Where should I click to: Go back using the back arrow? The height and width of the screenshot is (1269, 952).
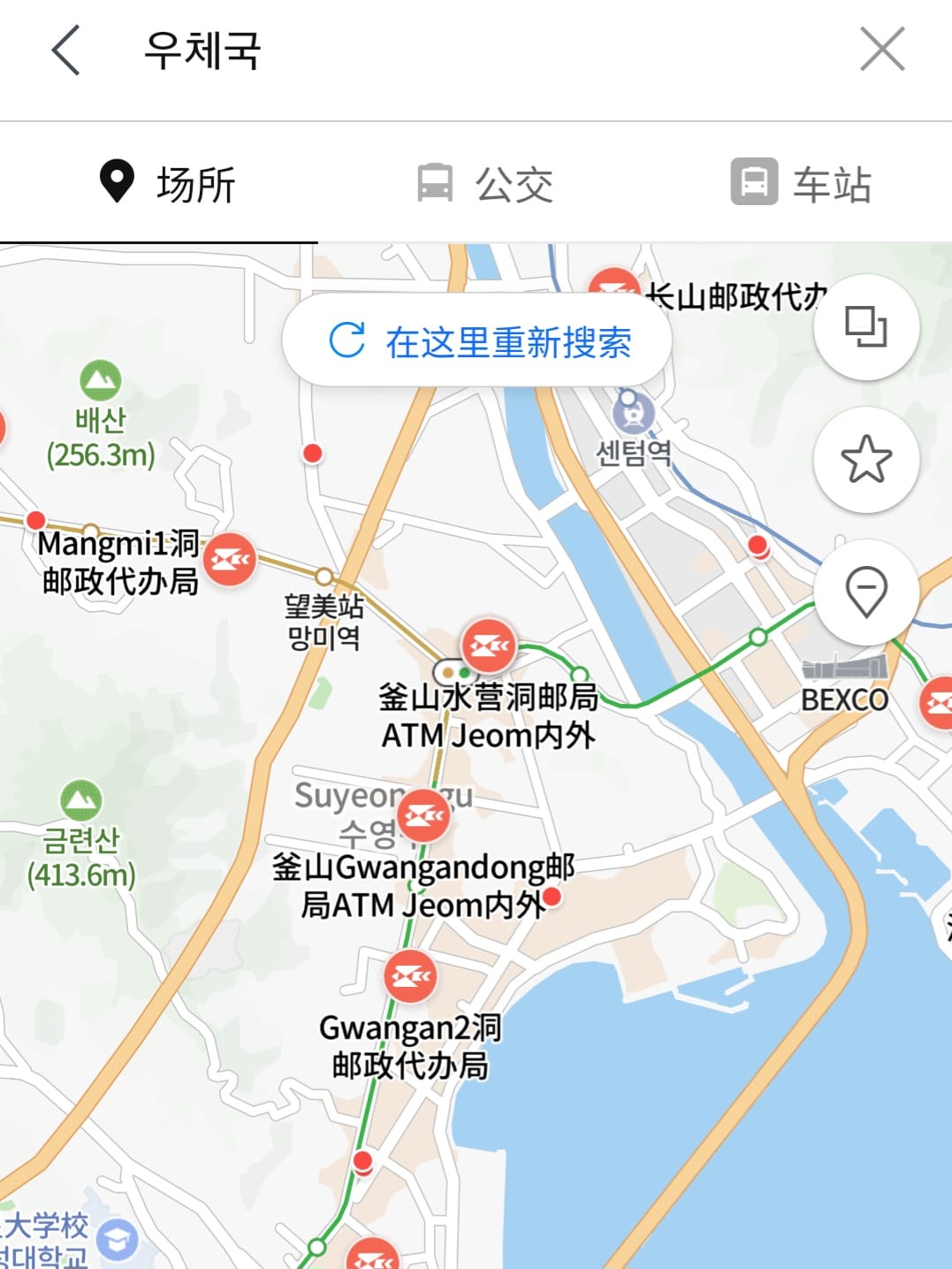pos(66,50)
